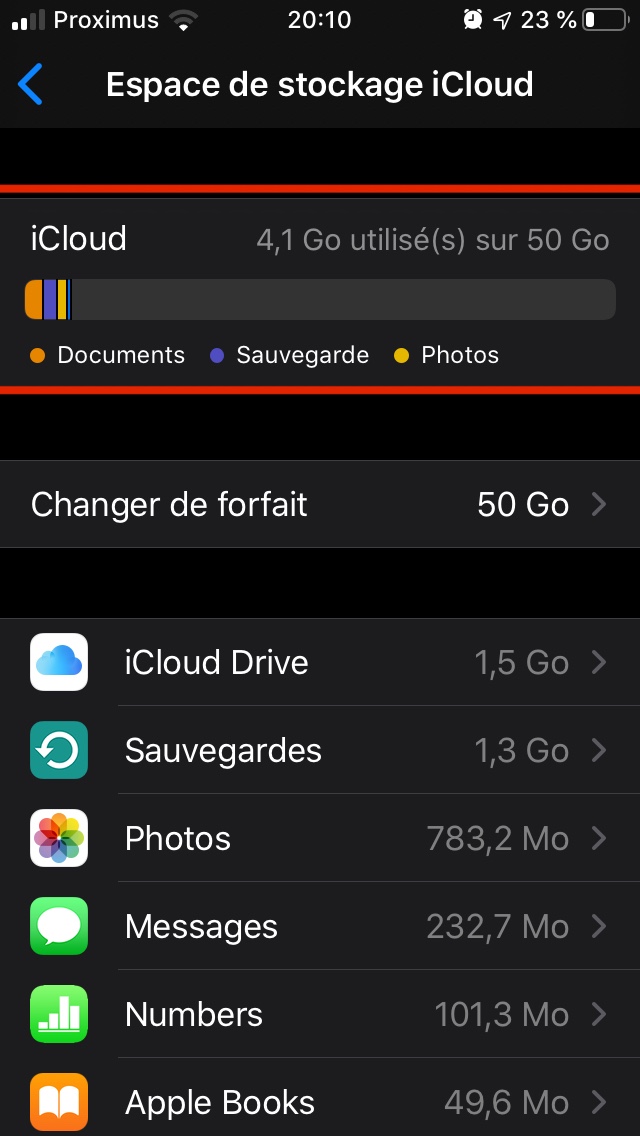The image size is (640, 1136).
Task: Tap the Apple Books storage row
Action: pyautogui.click(x=320, y=1102)
